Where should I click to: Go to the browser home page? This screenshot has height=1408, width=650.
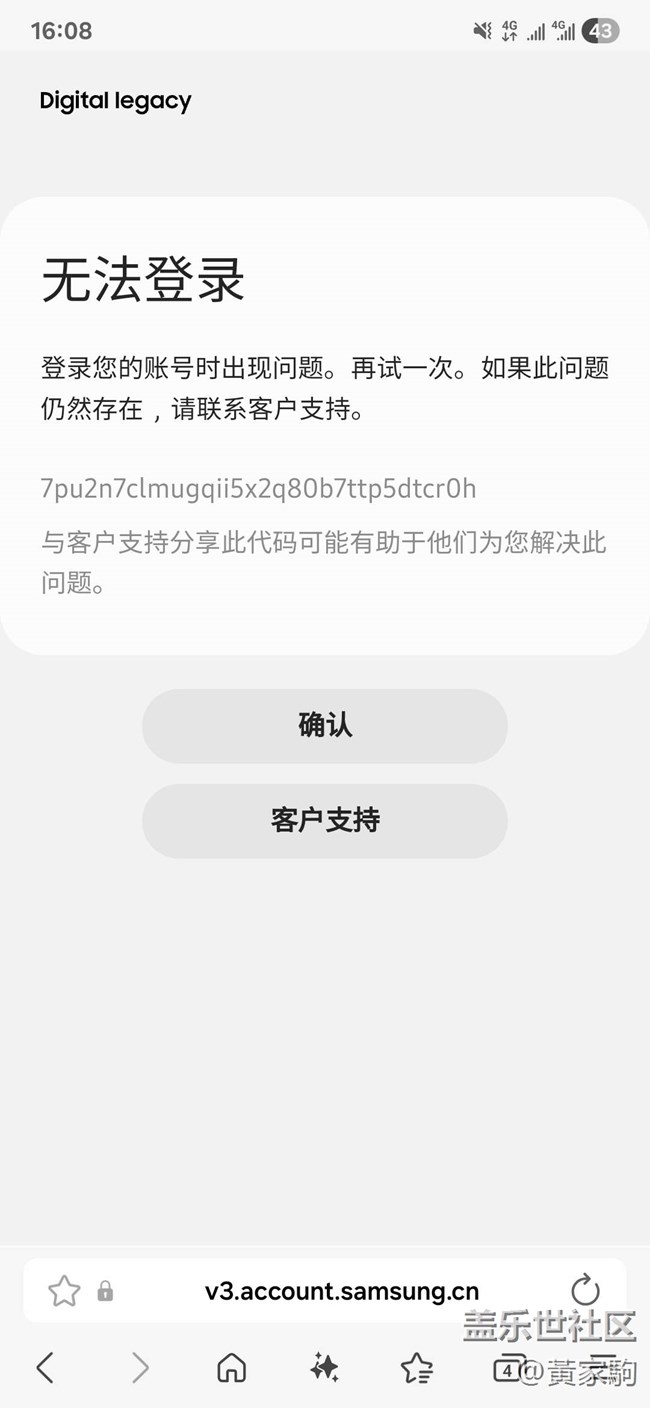pyautogui.click(x=231, y=1367)
